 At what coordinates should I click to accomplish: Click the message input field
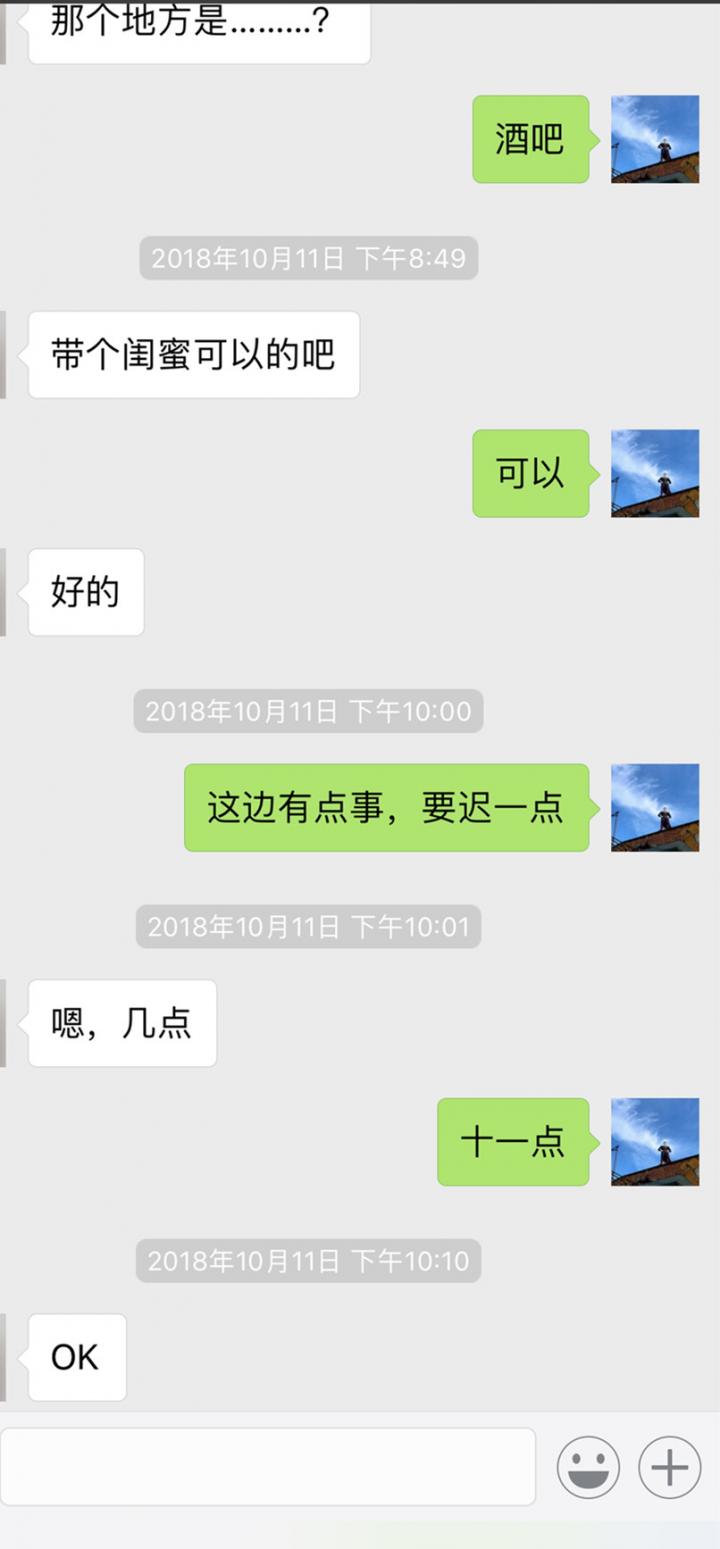[x=270, y=1466]
